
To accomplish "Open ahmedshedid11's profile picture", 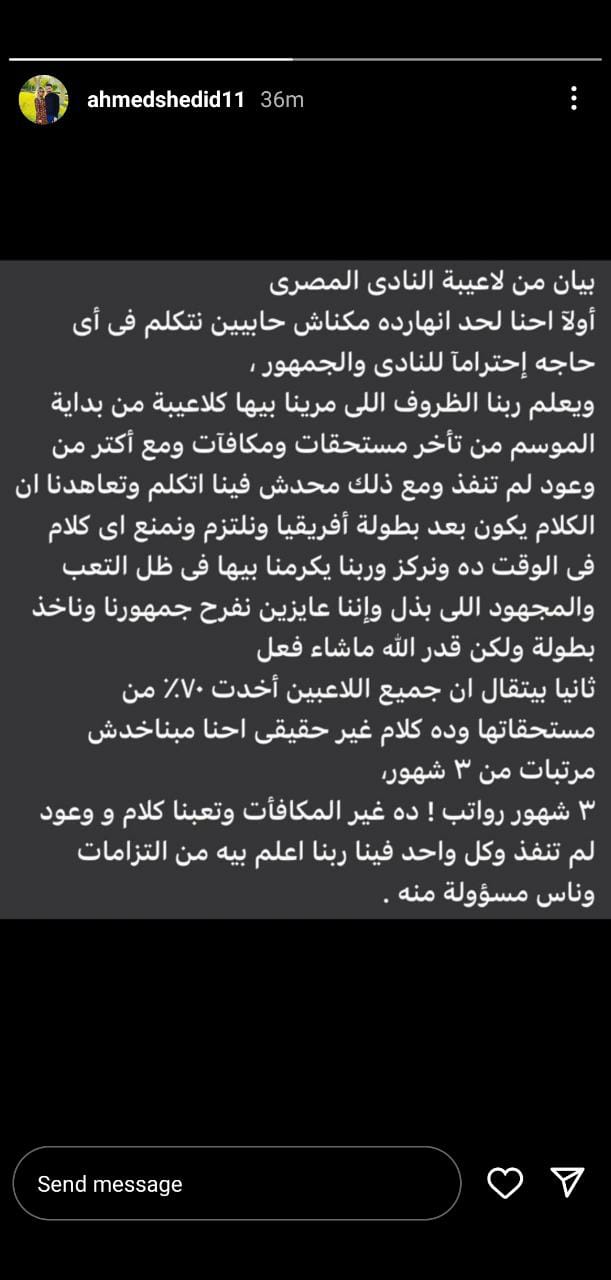I will pyautogui.click(x=43, y=100).
